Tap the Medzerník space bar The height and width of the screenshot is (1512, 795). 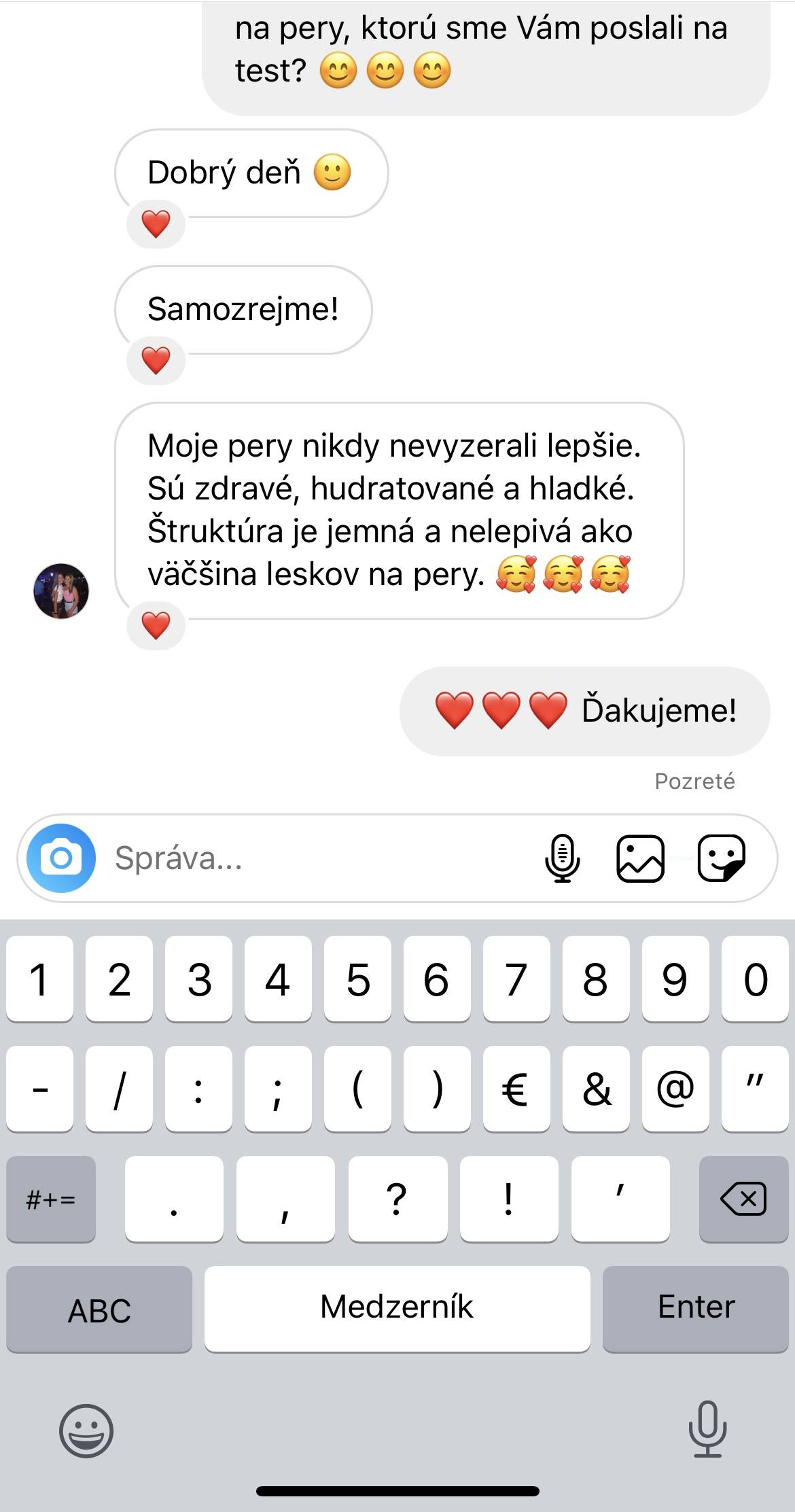pyautogui.click(x=397, y=1309)
